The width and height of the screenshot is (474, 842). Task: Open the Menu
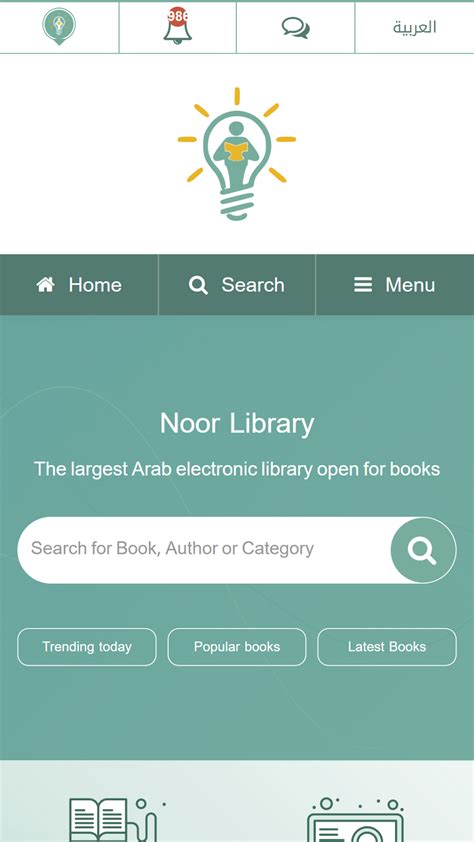(395, 285)
